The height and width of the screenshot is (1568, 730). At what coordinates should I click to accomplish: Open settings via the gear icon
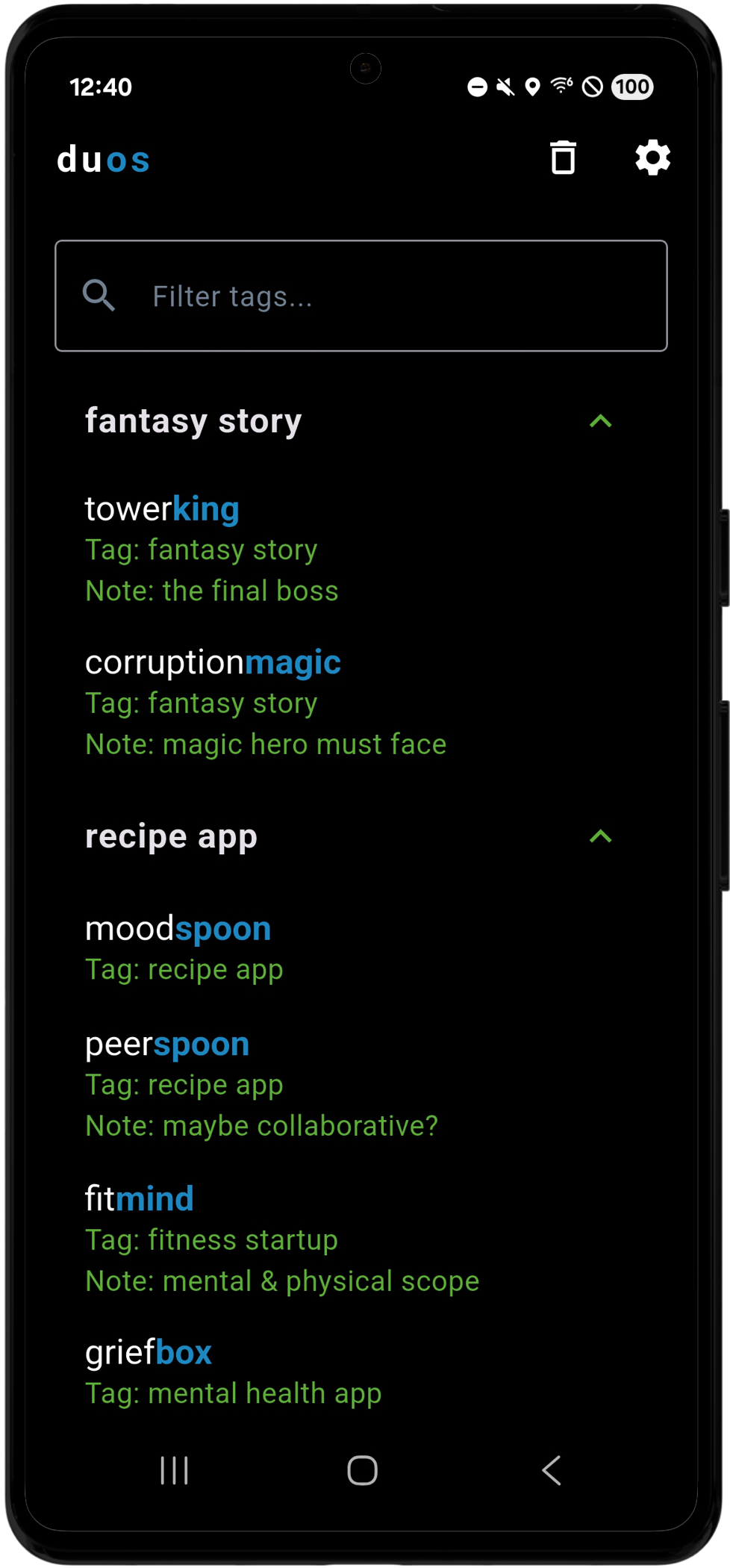click(x=652, y=158)
